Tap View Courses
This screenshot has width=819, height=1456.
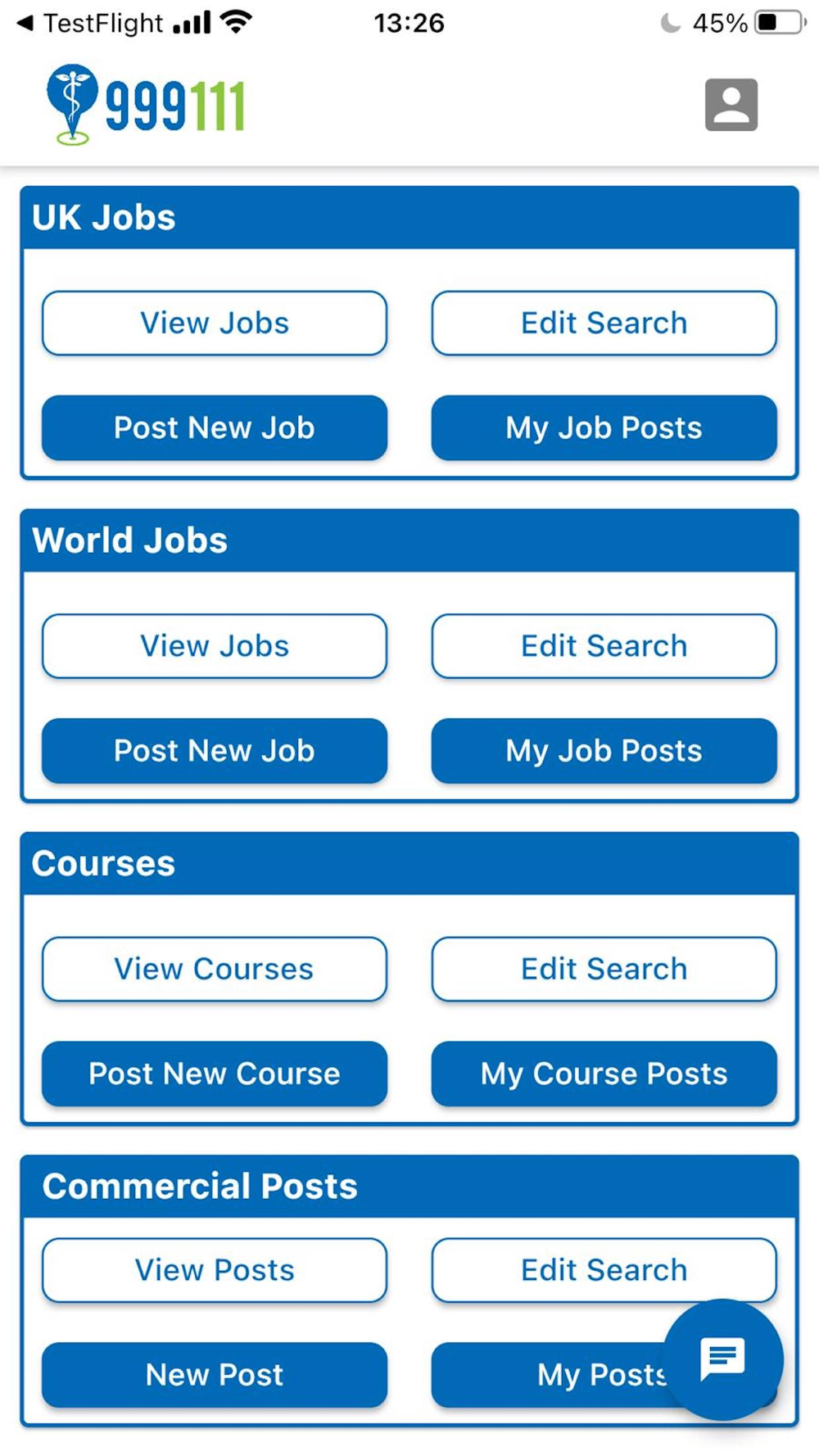(215, 969)
